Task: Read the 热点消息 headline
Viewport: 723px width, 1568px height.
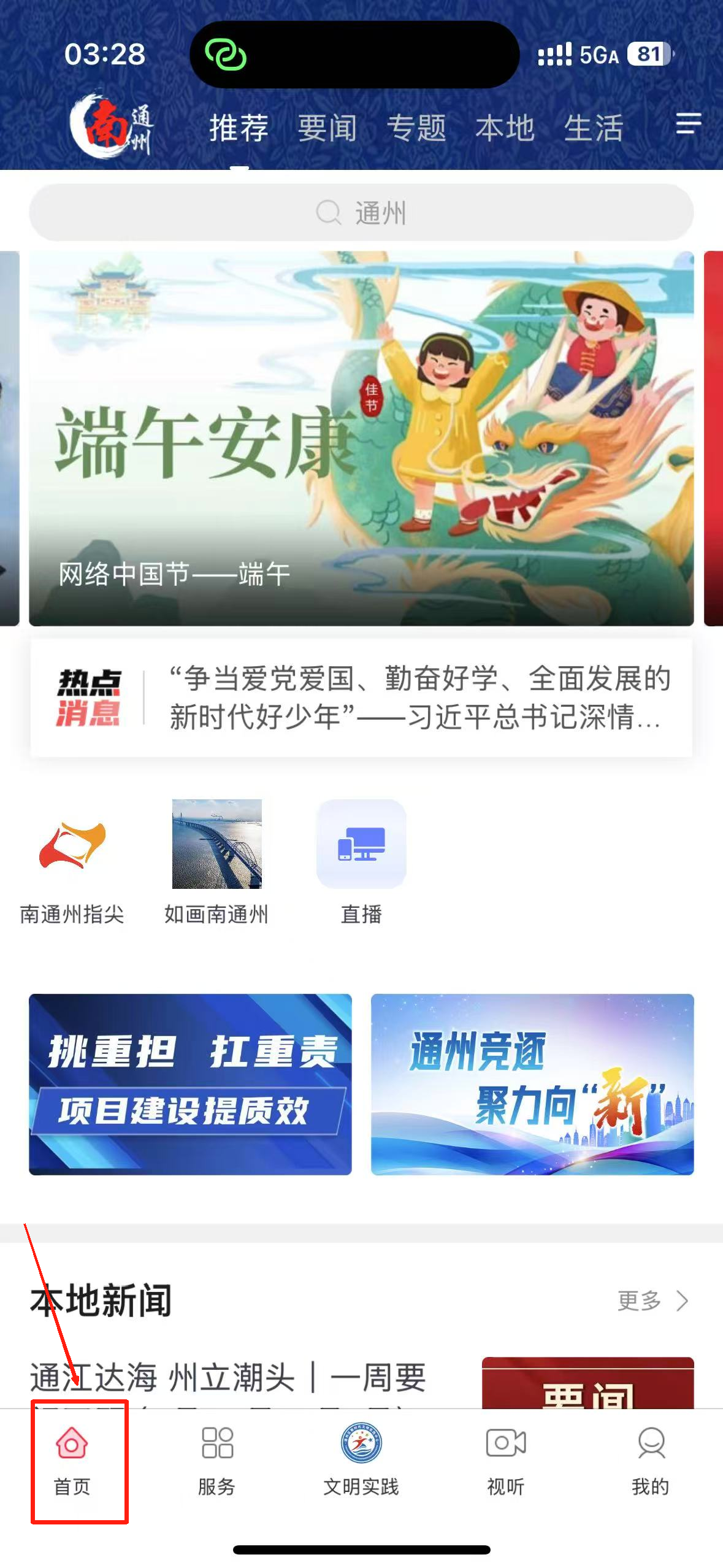Action: click(419, 698)
